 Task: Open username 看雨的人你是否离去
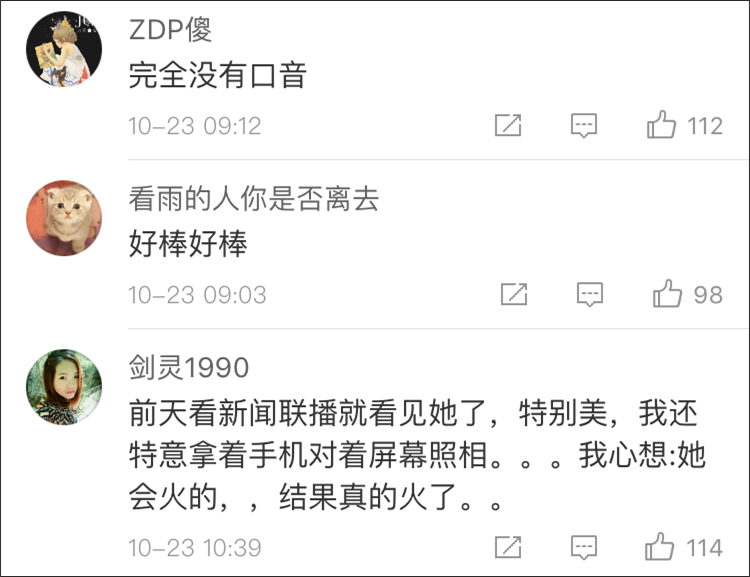click(x=254, y=199)
